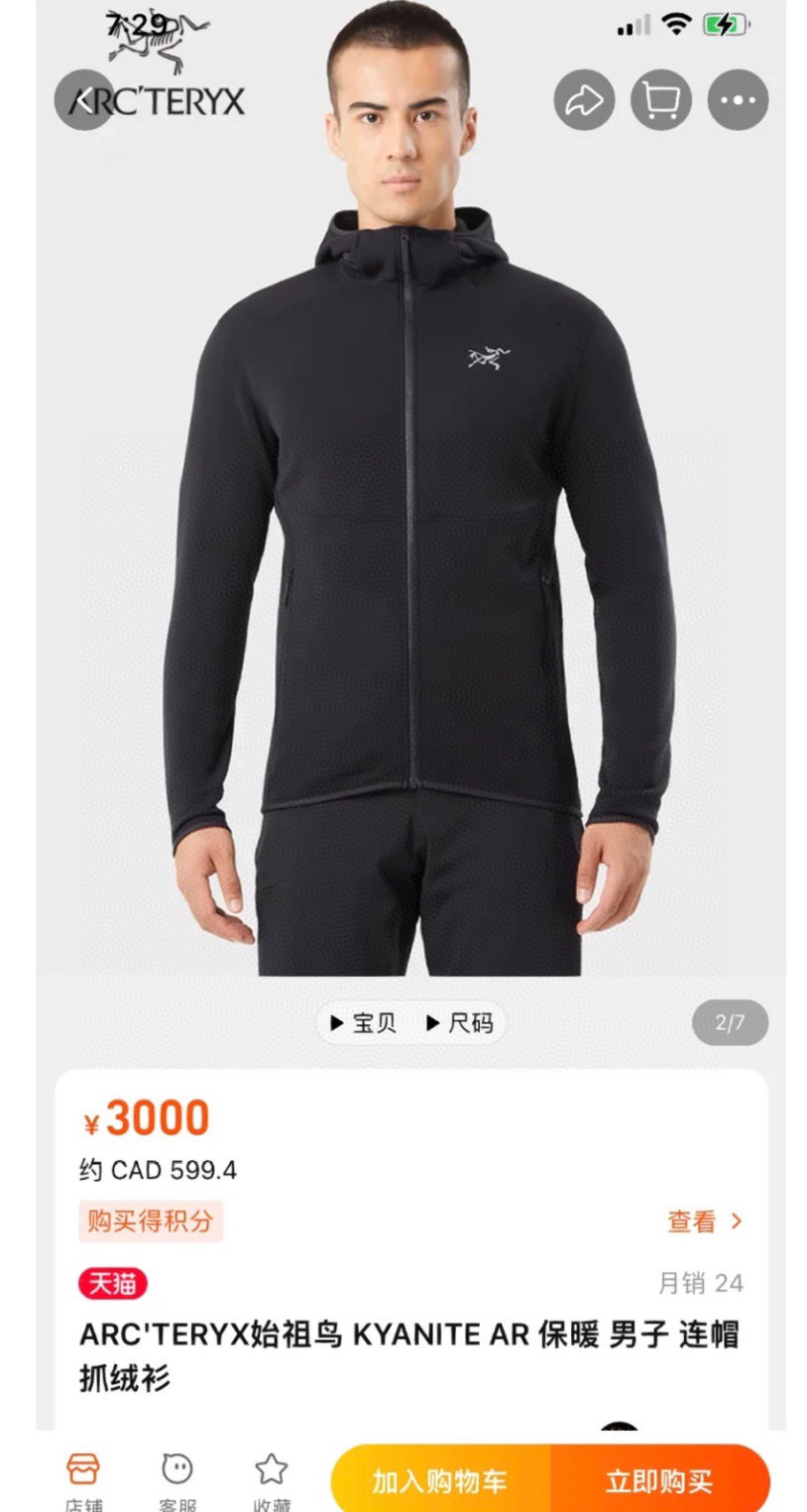The image size is (807, 1512).
Task: Jump to the 尺码 size section
Action: click(459, 1023)
